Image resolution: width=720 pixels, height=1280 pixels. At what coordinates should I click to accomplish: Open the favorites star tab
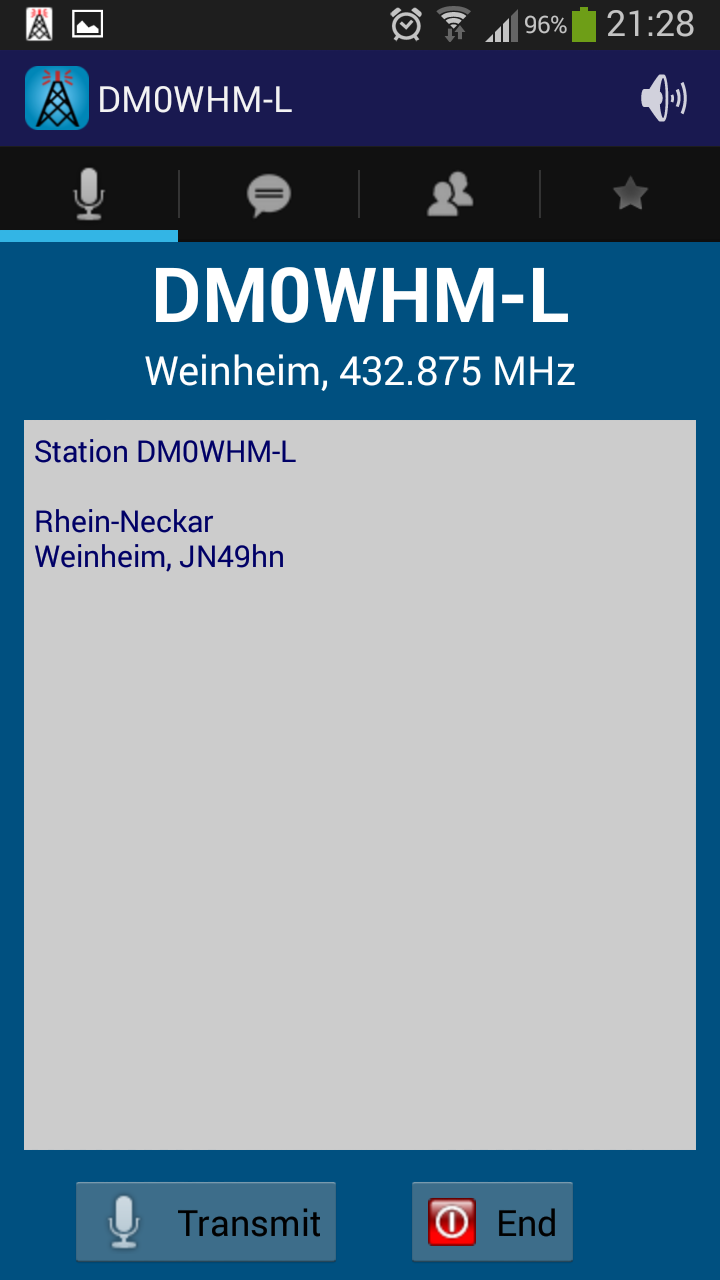[630, 194]
